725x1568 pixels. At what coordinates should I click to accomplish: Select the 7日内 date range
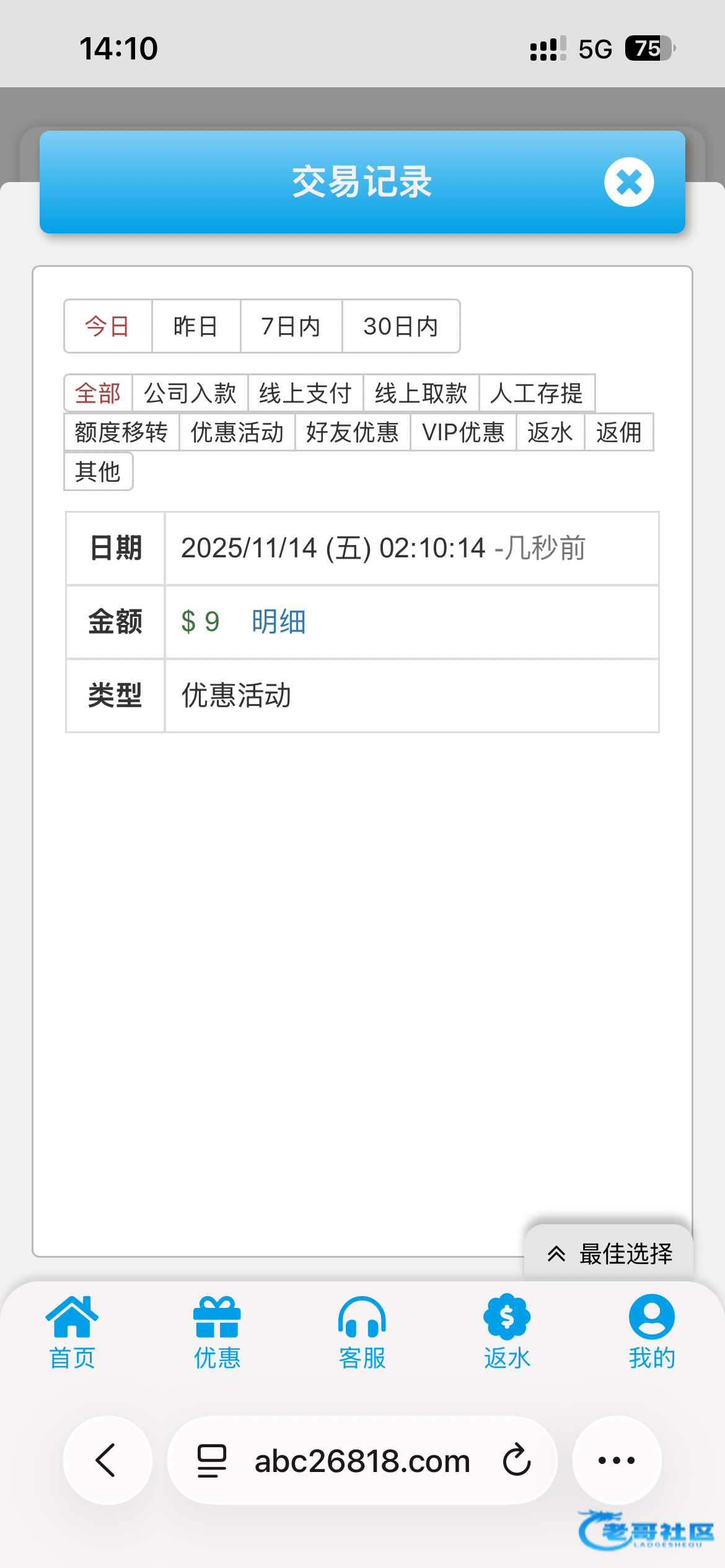pos(291,326)
